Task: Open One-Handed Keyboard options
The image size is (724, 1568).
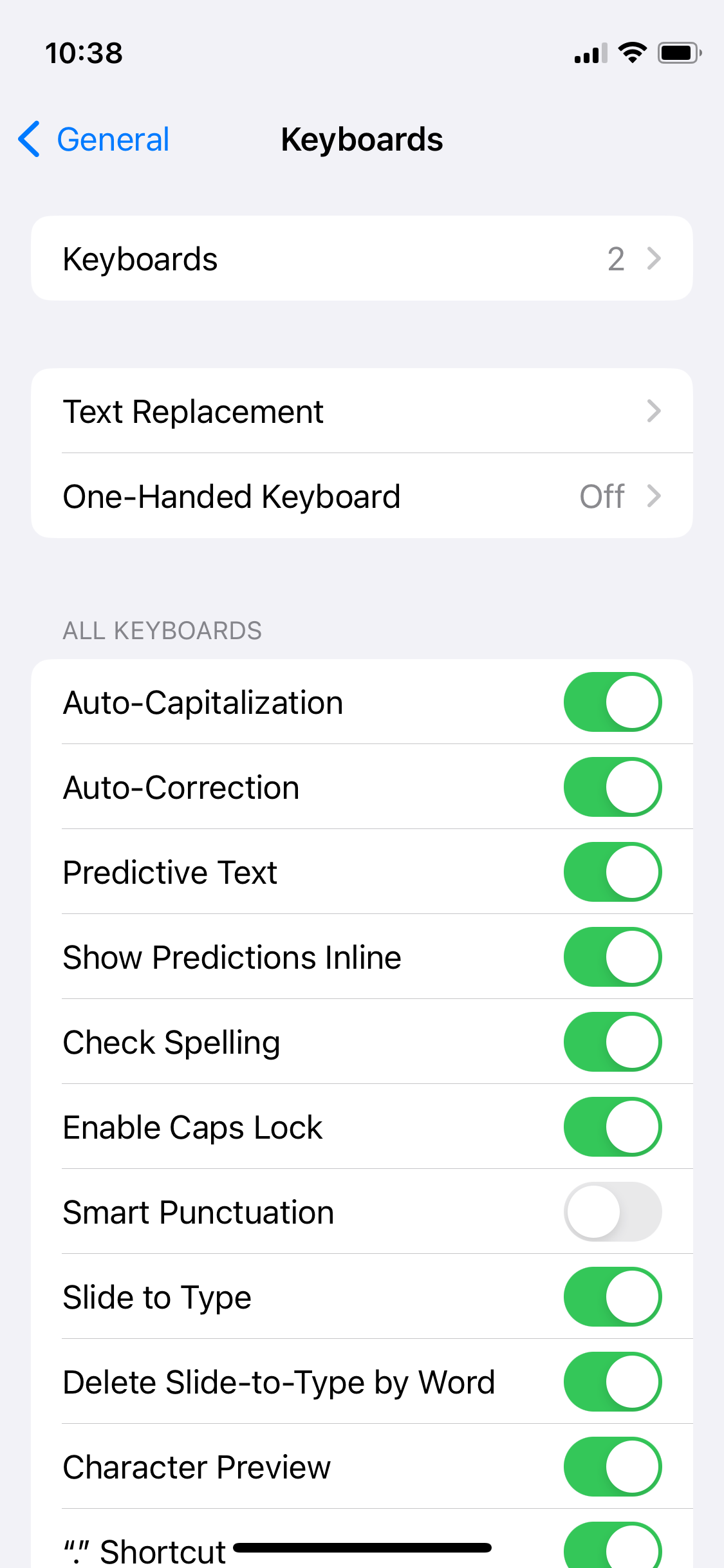Action: tap(362, 496)
